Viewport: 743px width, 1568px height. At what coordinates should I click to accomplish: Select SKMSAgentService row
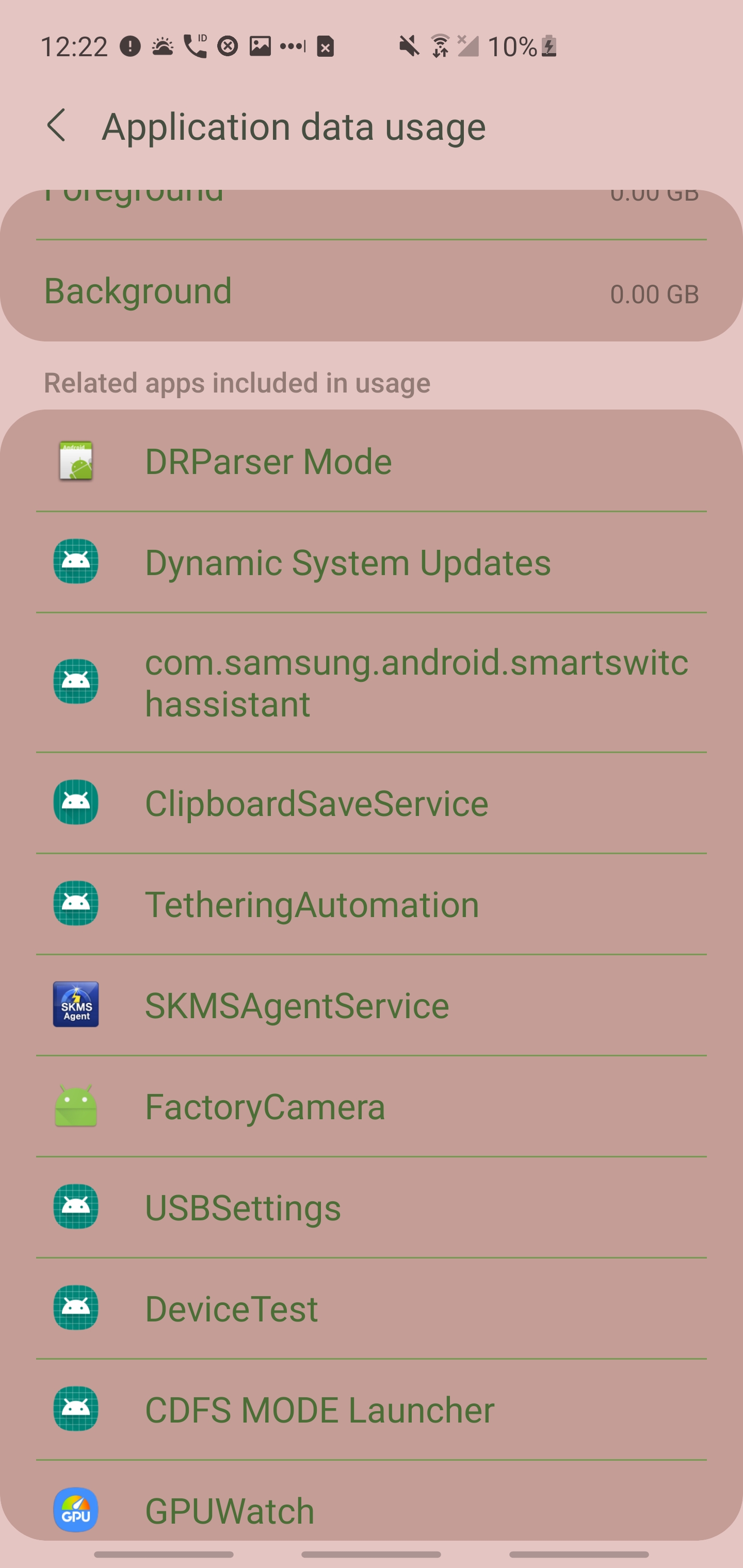[370, 1006]
